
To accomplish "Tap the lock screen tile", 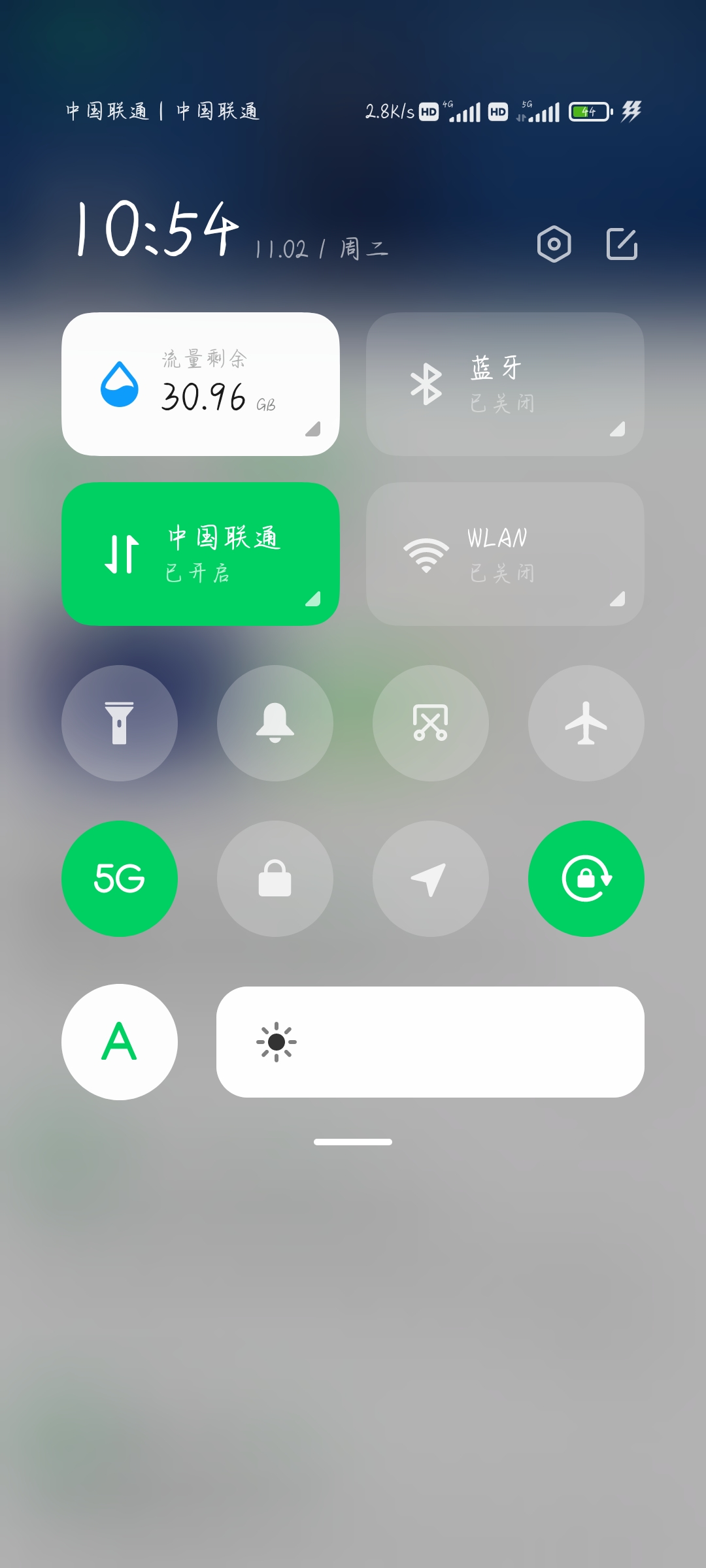I will click(275, 879).
